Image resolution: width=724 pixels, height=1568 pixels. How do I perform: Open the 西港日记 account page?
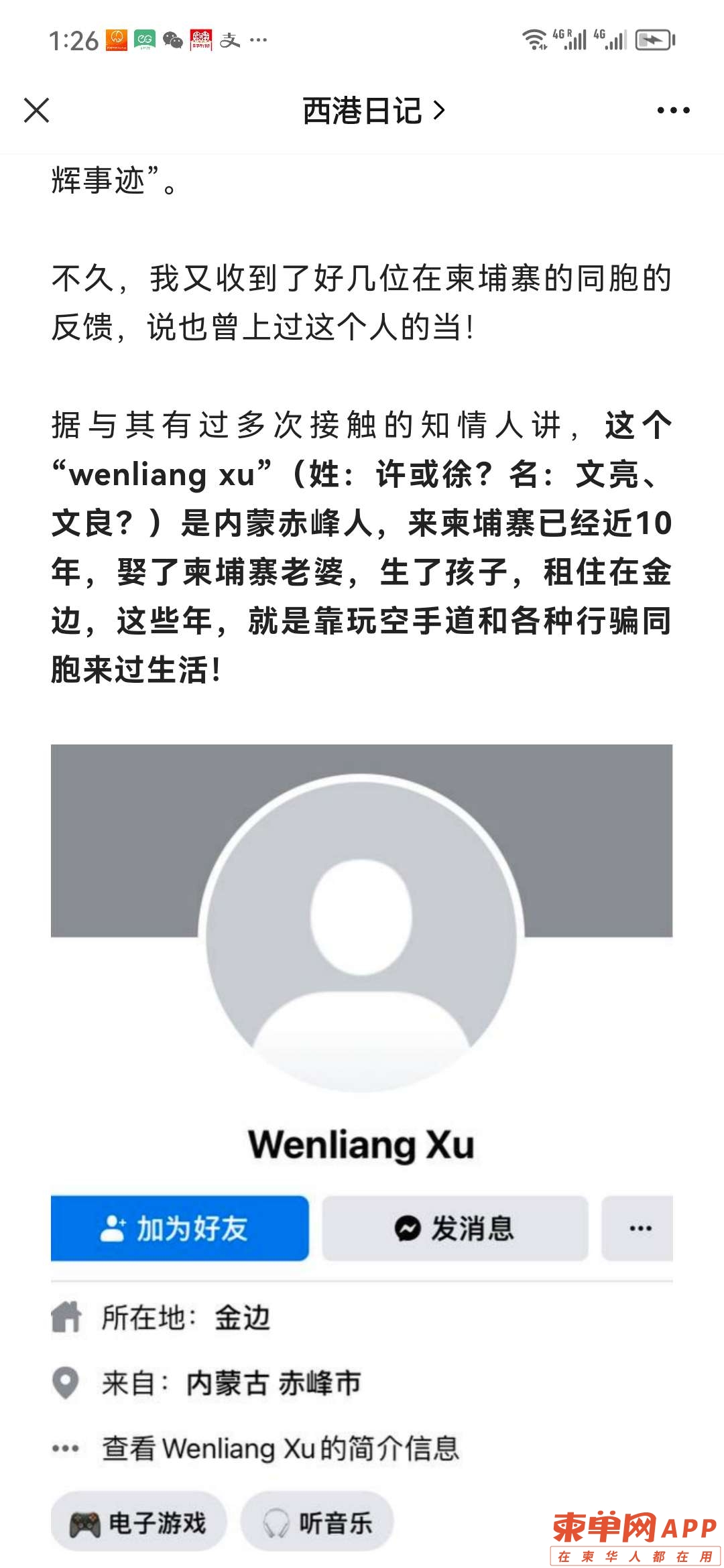click(x=373, y=111)
